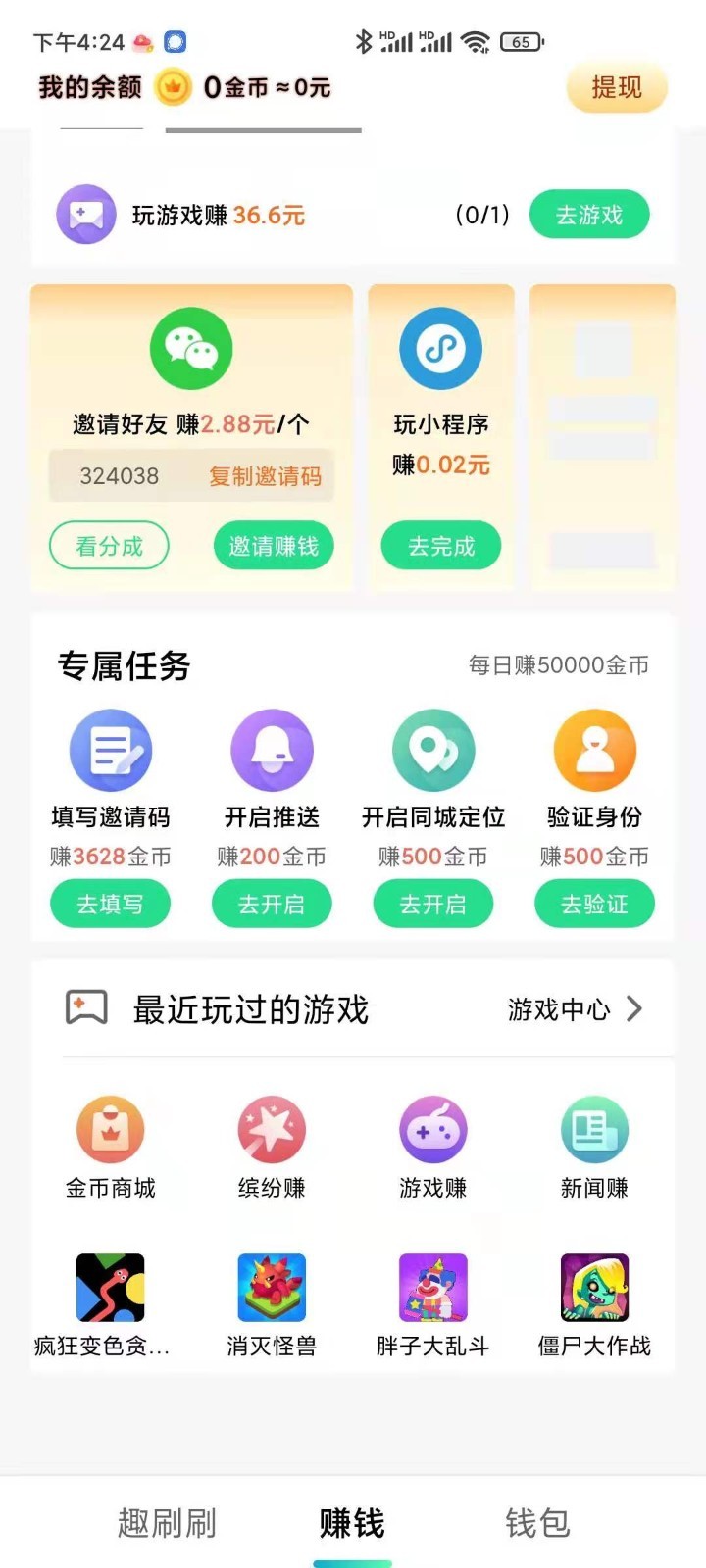
Task: Open 缤纷赚 section
Action: 272,1147
